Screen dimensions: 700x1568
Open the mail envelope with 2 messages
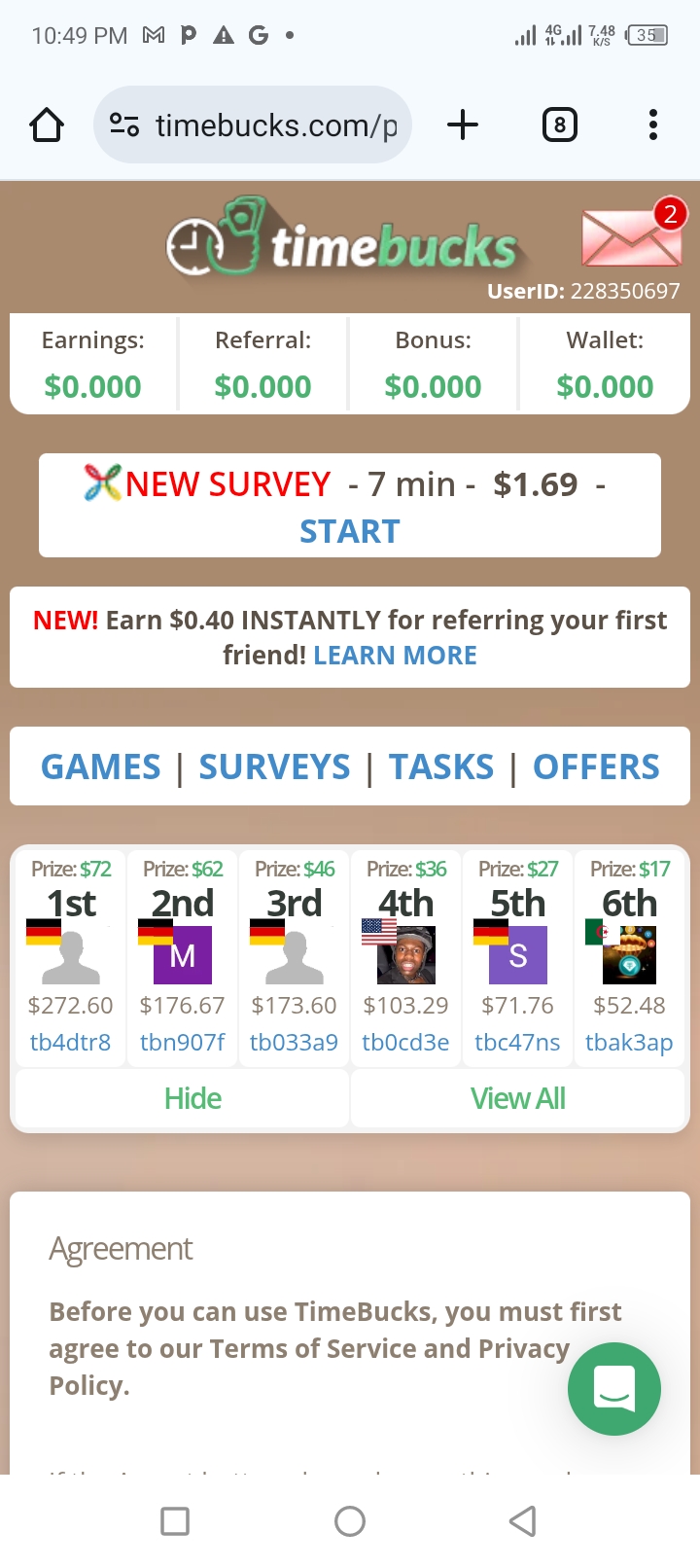(632, 236)
